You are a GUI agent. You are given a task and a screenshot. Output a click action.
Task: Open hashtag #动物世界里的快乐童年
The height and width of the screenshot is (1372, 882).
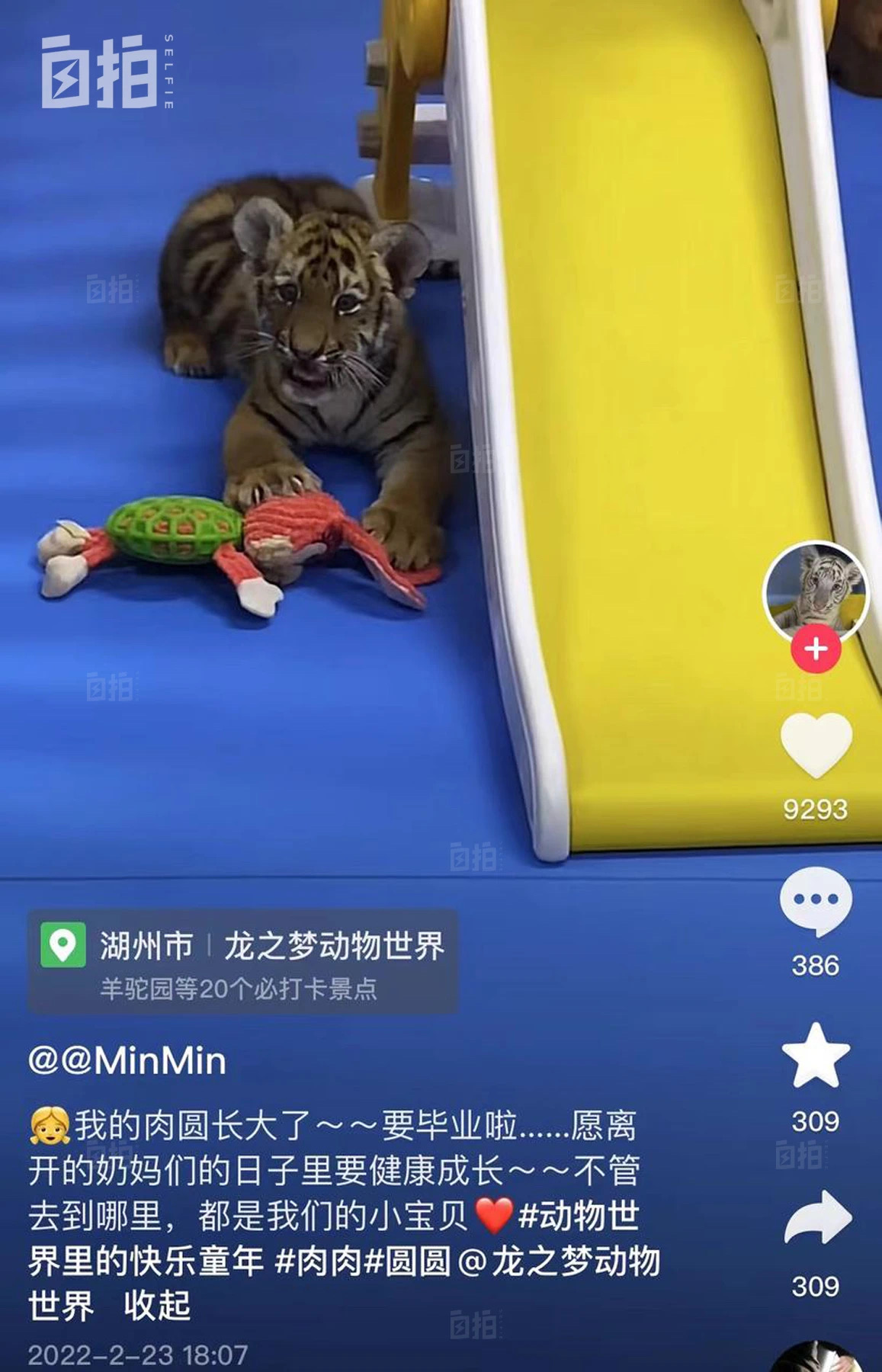[578, 1216]
